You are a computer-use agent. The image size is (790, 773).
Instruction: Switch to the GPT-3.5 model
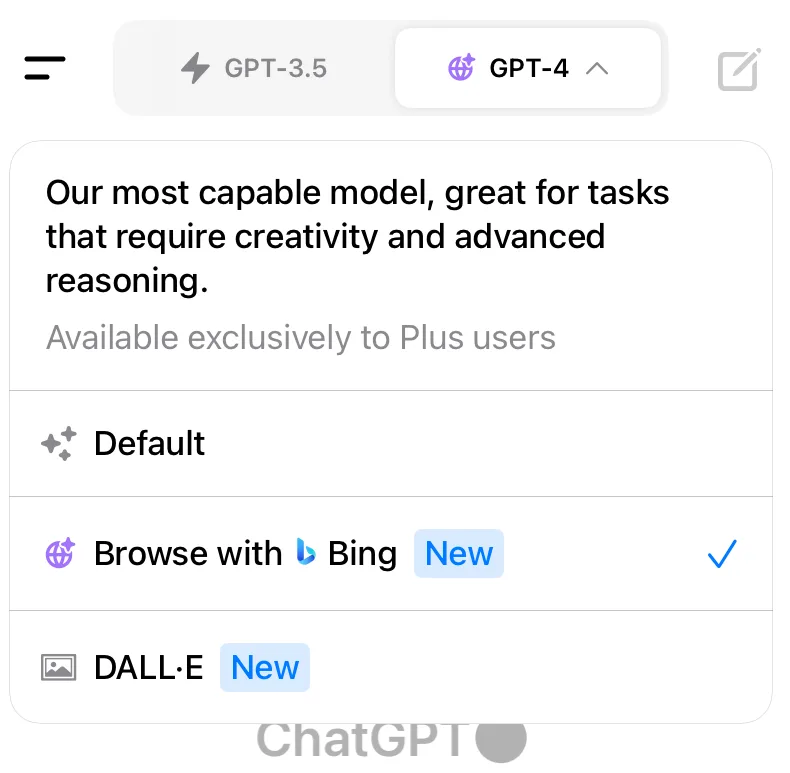pos(254,68)
